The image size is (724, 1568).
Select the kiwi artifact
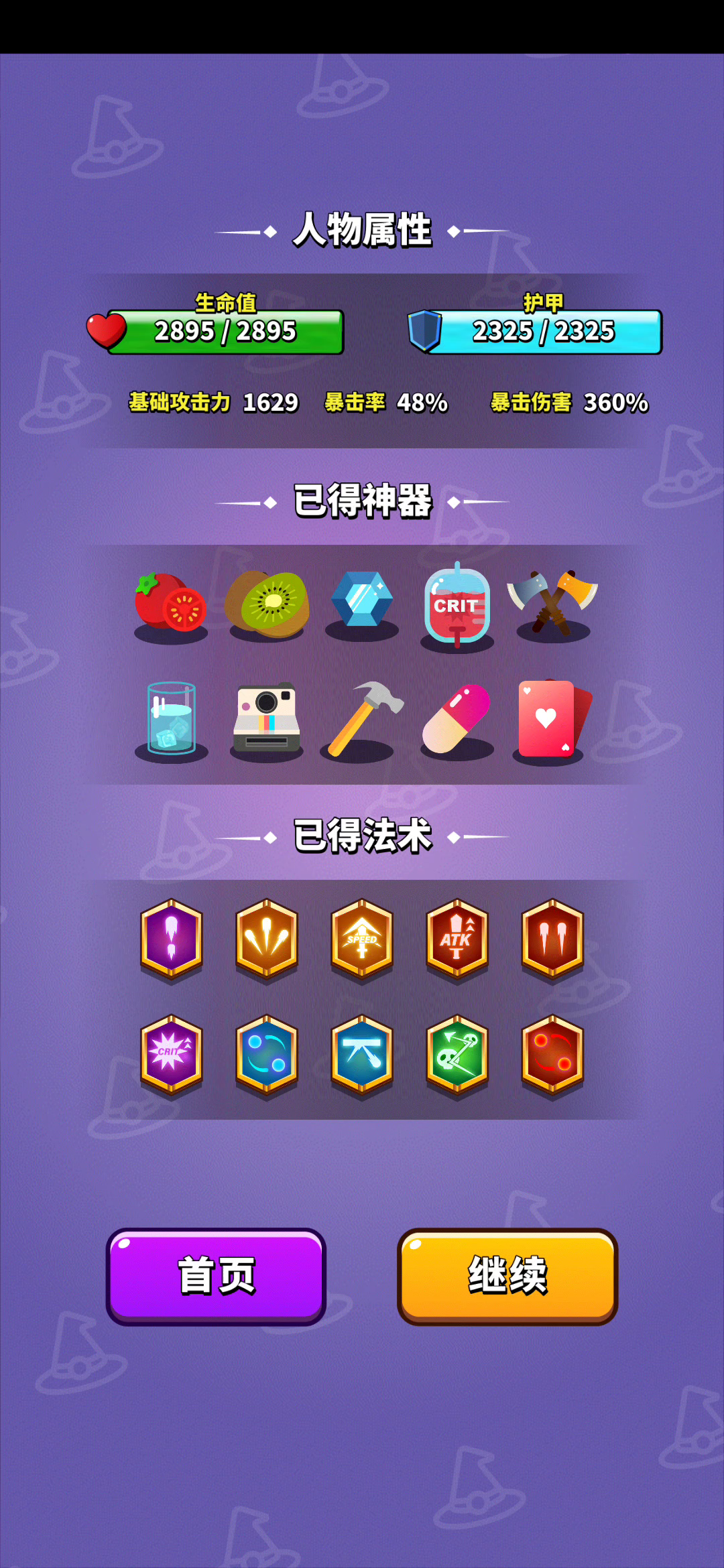(267, 603)
